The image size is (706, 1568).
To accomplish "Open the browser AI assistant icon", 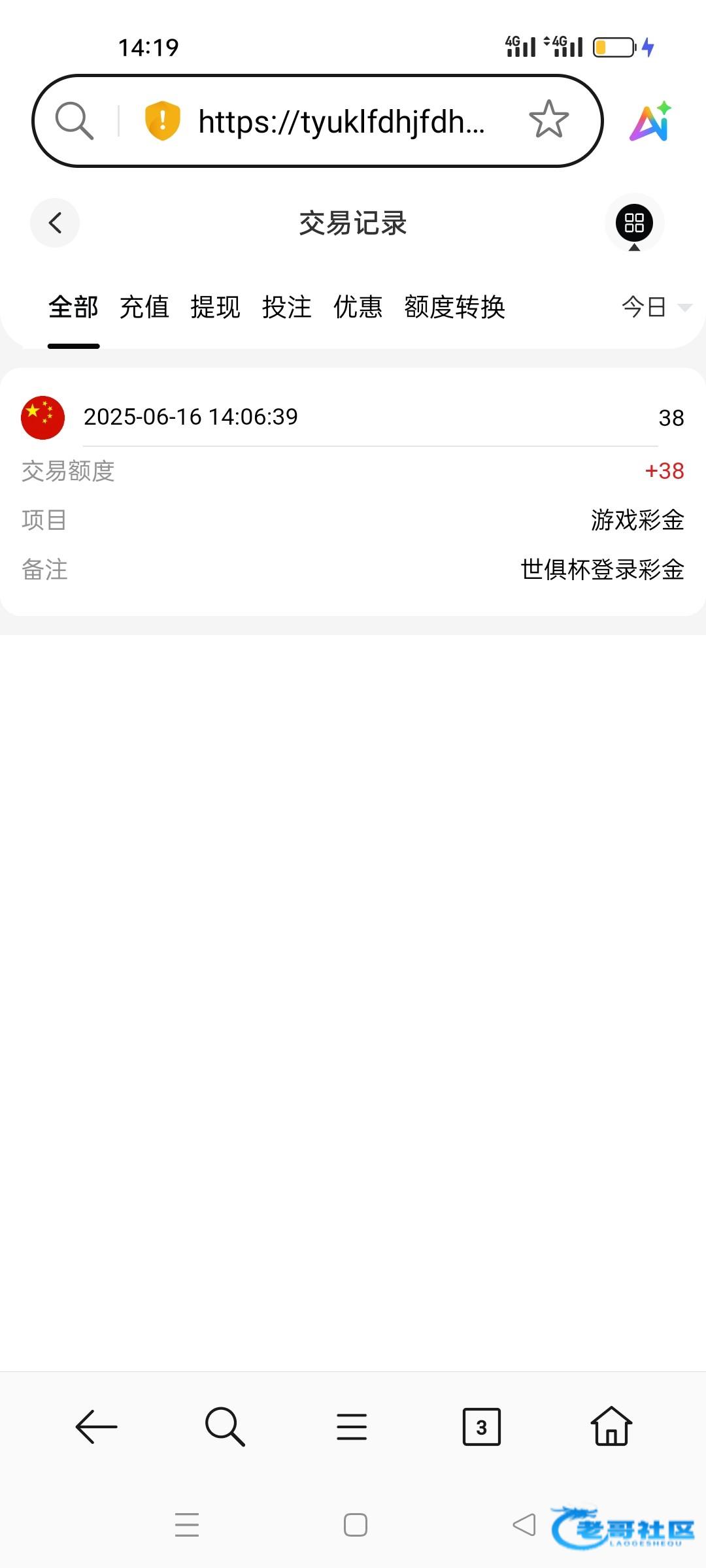I will pyautogui.click(x=650, y=122).
